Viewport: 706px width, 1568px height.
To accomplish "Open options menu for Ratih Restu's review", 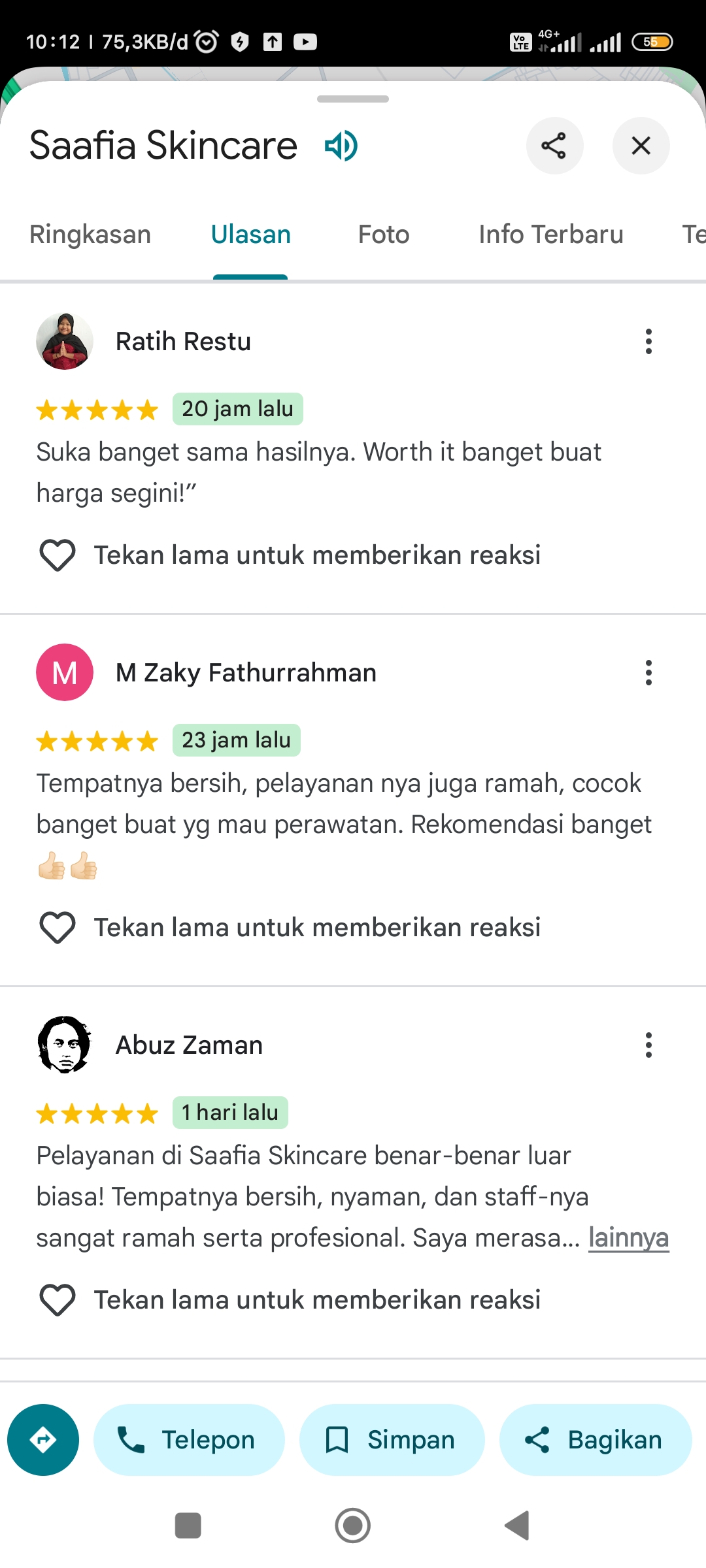I will [648, 342].
